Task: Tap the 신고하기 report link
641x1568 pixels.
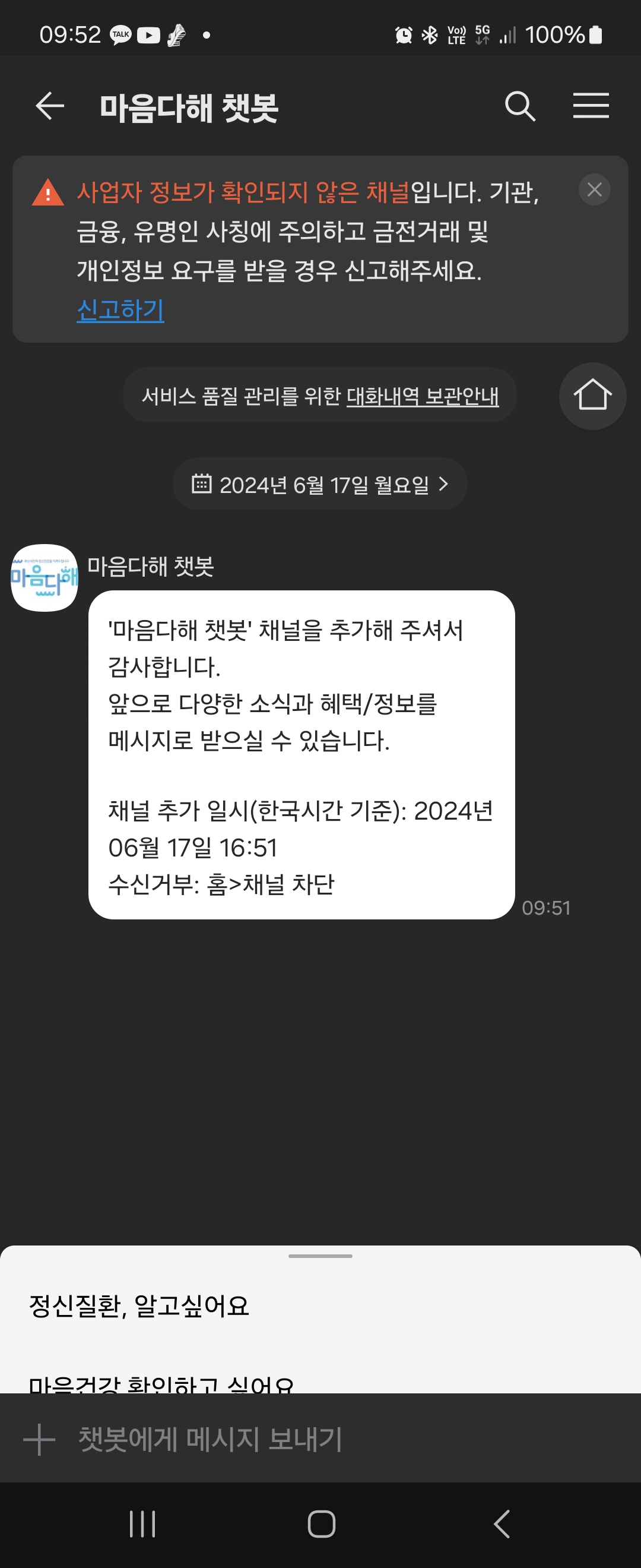Action: click(120, 310)
